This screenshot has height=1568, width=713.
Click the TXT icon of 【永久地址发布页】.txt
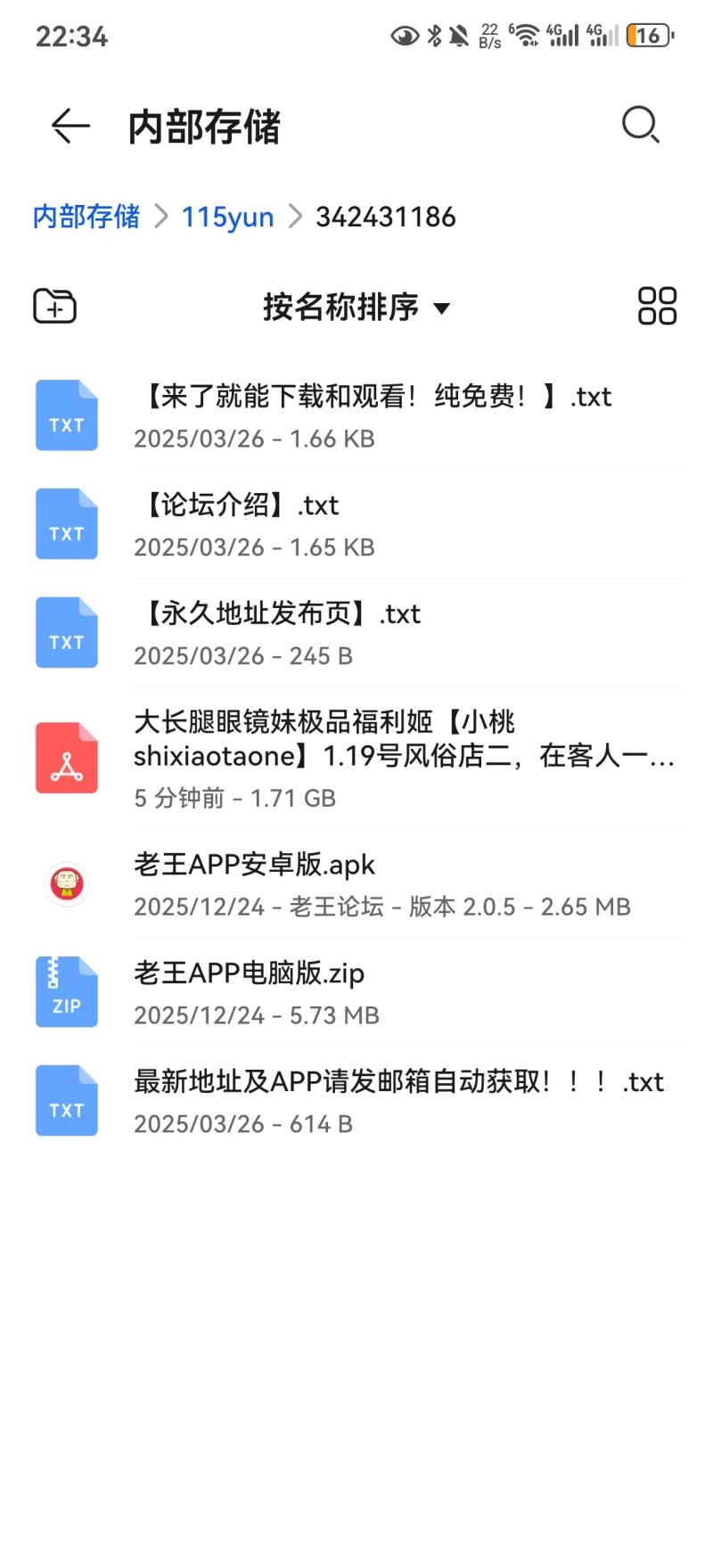pyautogui.click(x=66, y=631)
